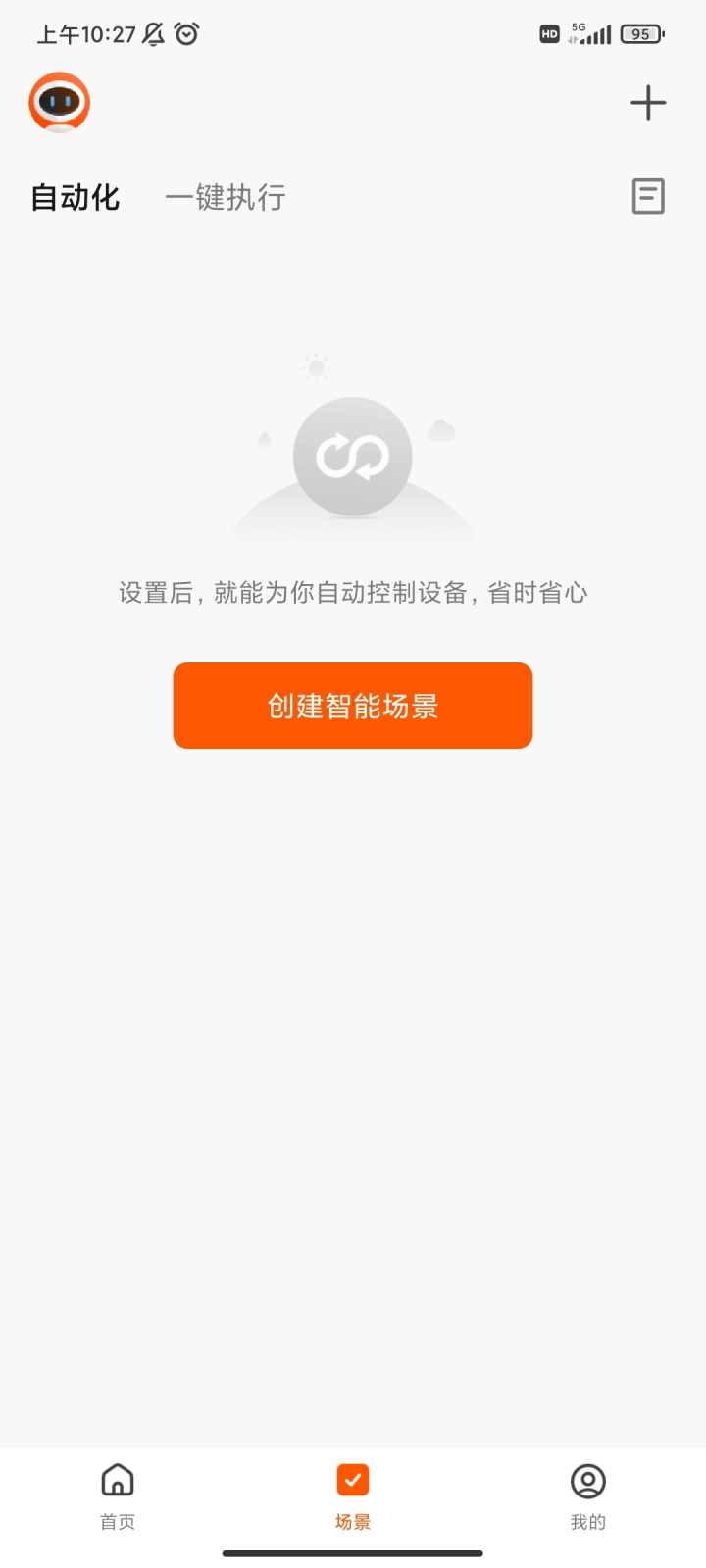Tap the empty-state hint text about automatic control
Screen dimensions: 706x1568
pos(352,593)
